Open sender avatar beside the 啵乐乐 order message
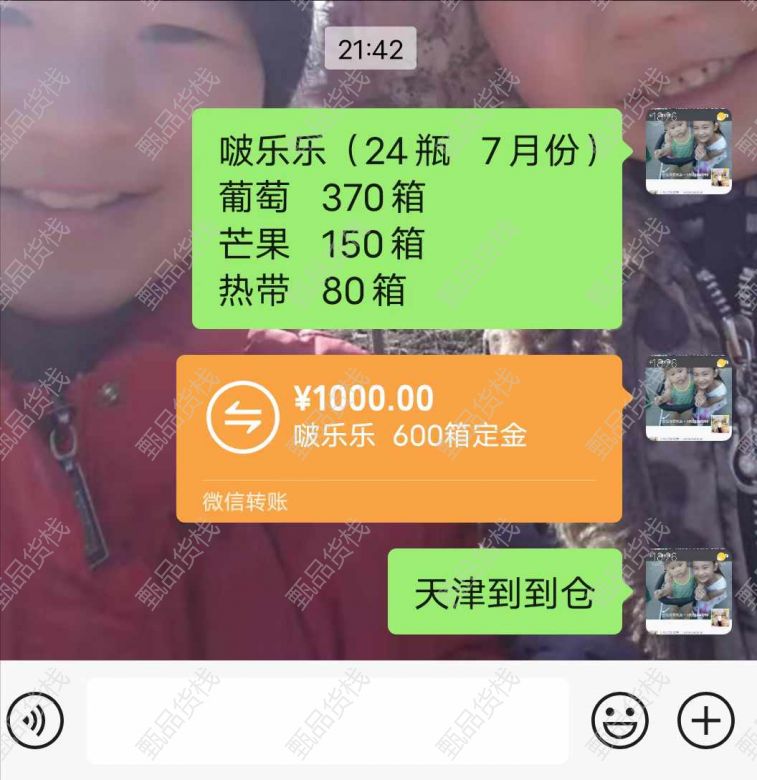The image size is (757, 780). (x=688, y=151)
